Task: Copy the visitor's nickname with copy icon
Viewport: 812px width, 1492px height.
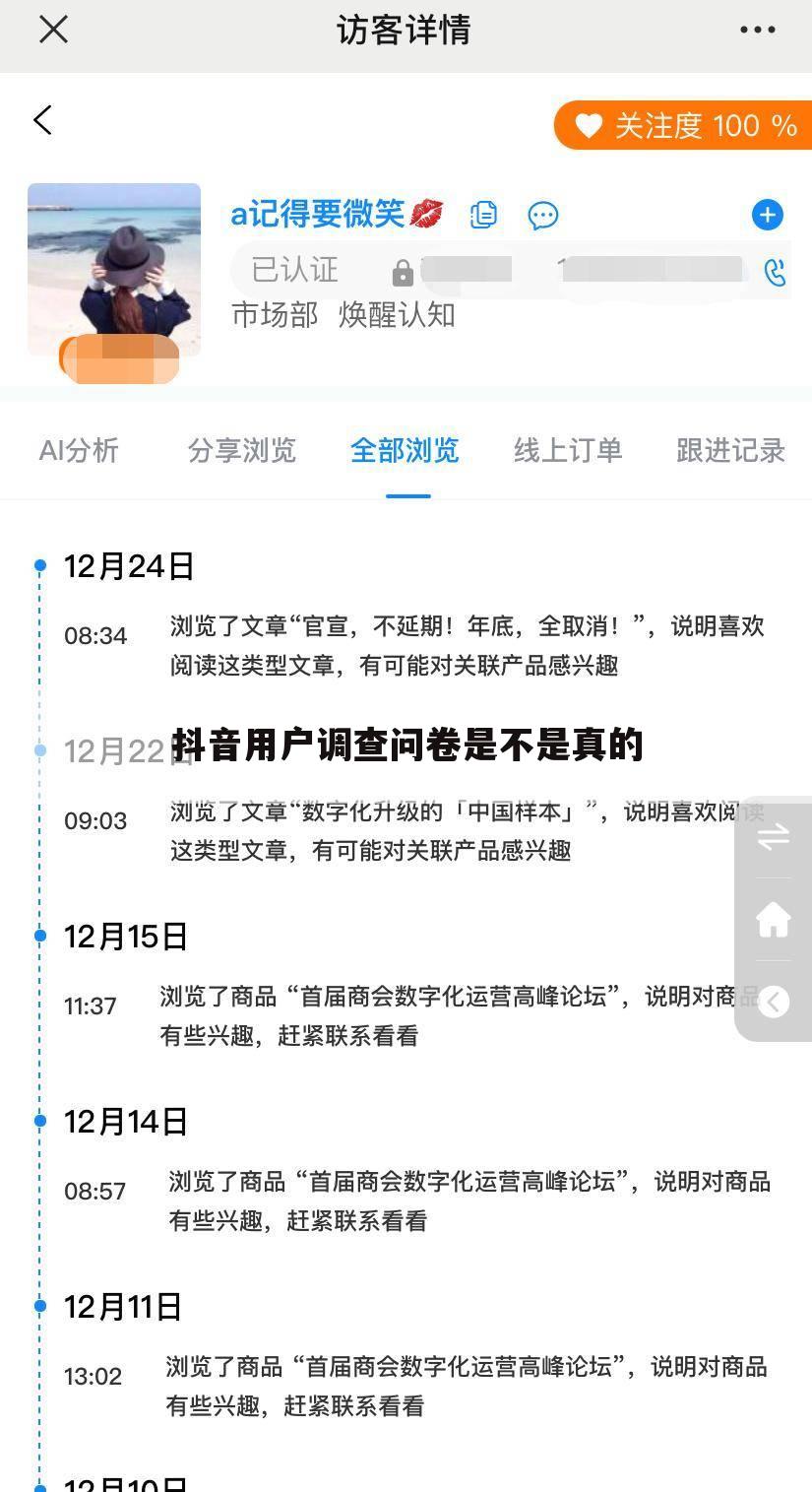Action: tap(483, 214)
